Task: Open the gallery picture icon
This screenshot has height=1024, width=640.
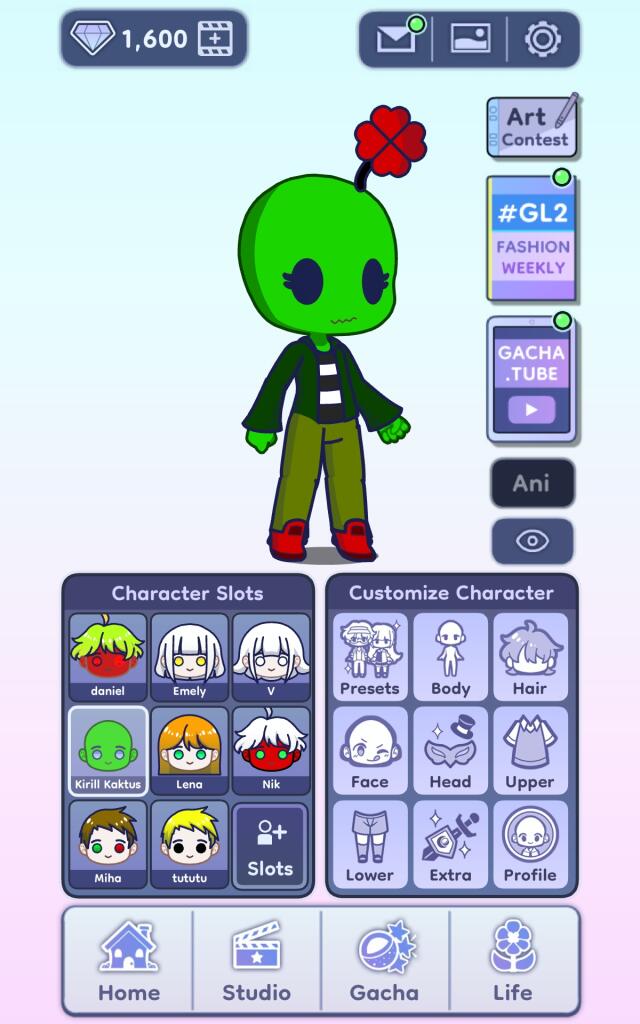Action: coord(470,39)
